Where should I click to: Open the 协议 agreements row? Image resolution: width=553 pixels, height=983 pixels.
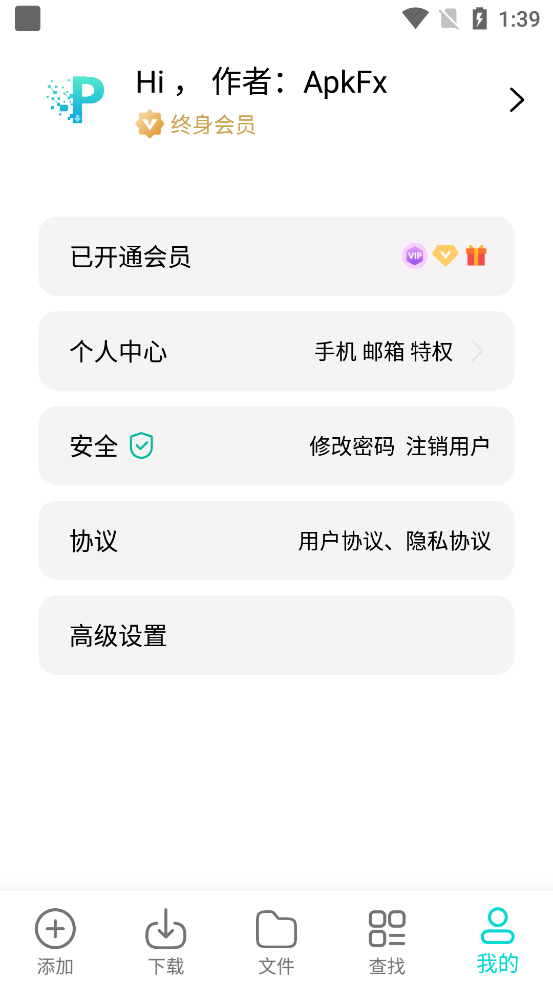(276, 540)
